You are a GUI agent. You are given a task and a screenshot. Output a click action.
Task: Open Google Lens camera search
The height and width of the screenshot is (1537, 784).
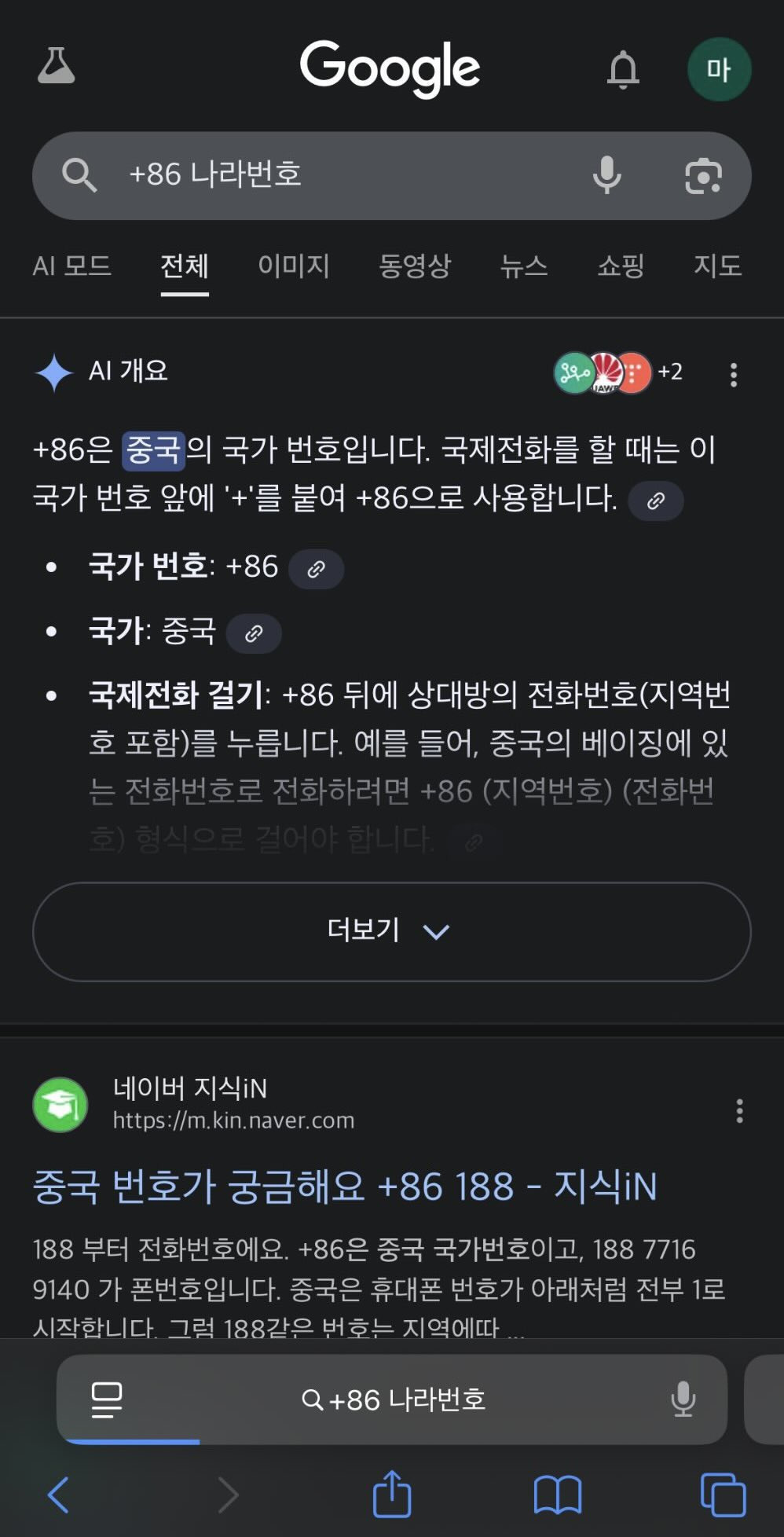tap(702, 175)
